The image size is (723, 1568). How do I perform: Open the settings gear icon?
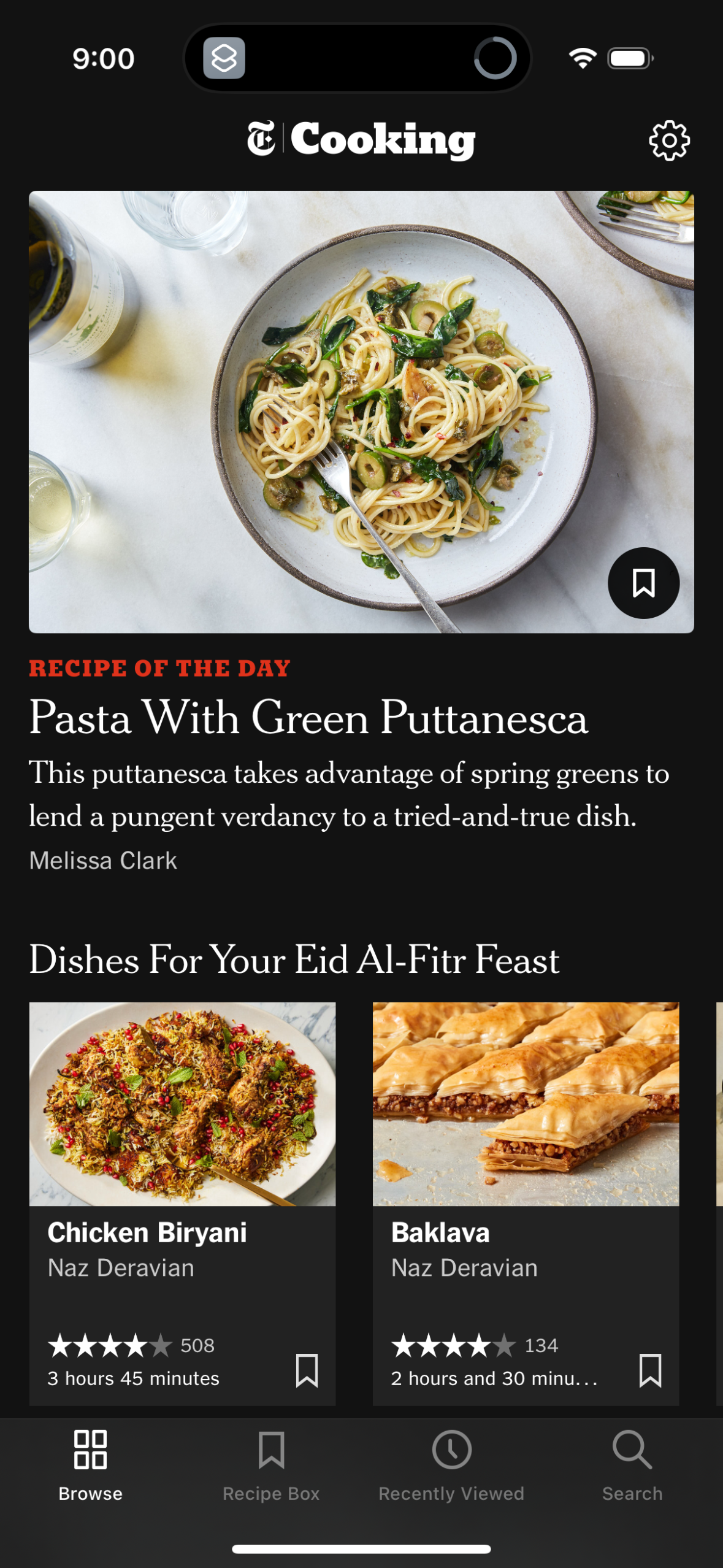pos(670,140)
